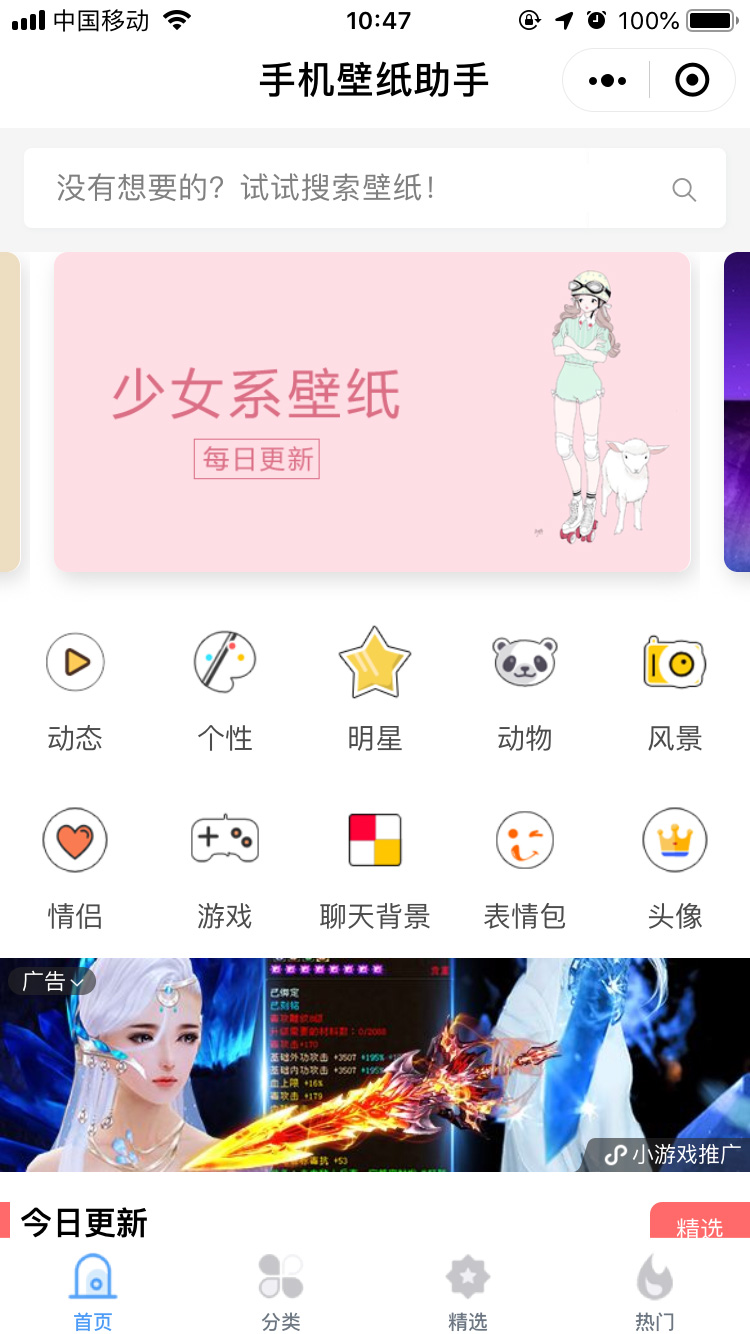Go to the 首页 tab

(x=93, y=1293)
